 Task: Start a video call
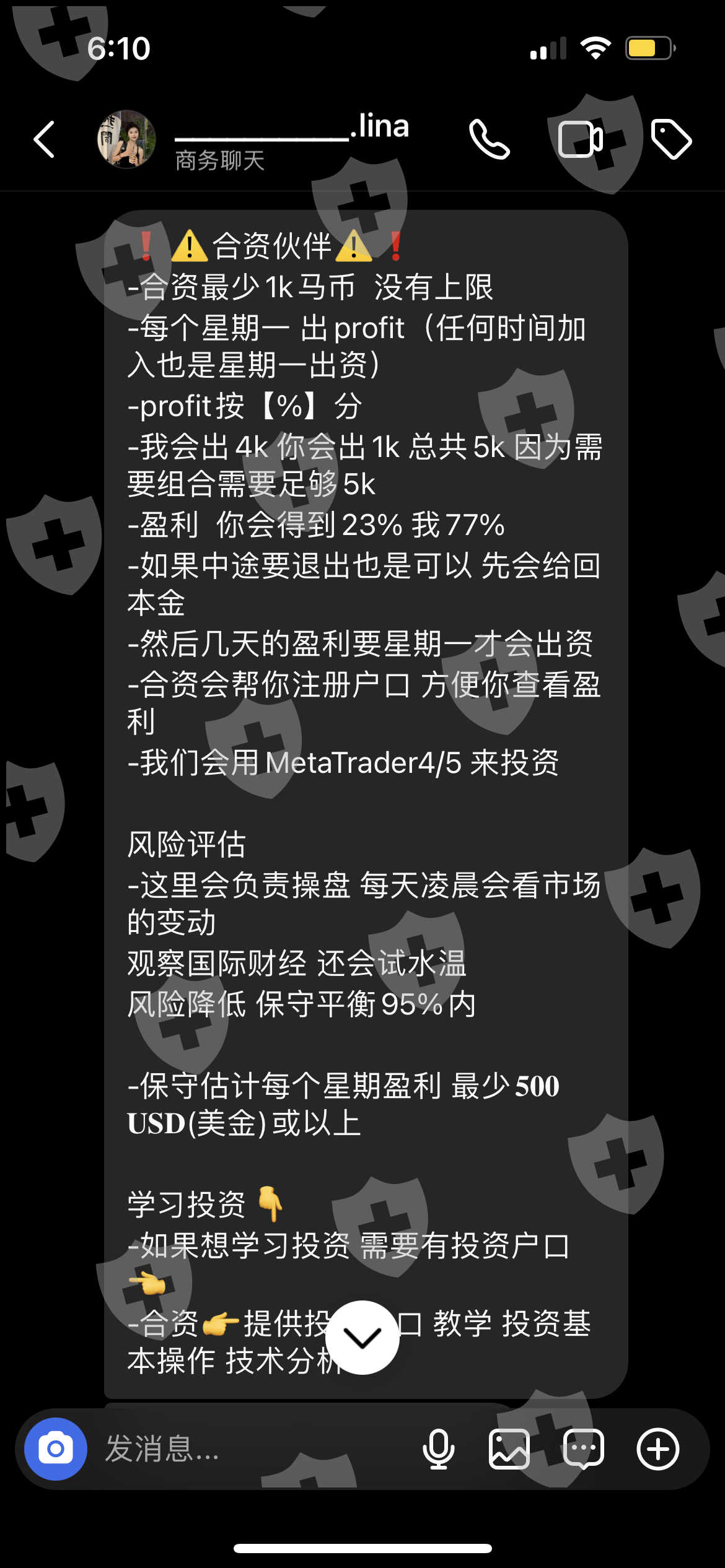tap(581, 139)
